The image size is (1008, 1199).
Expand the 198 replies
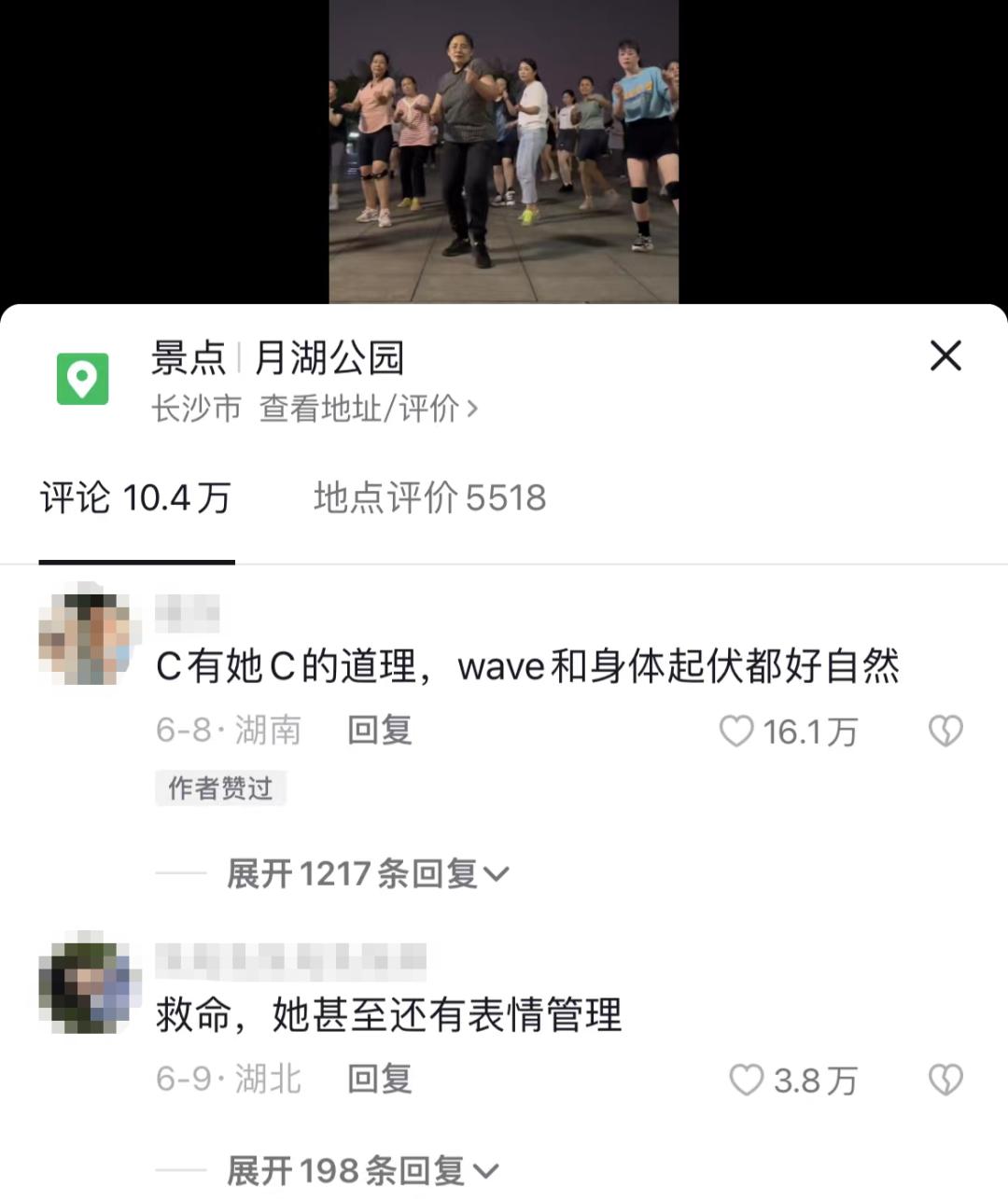(x=362, y=1171)
